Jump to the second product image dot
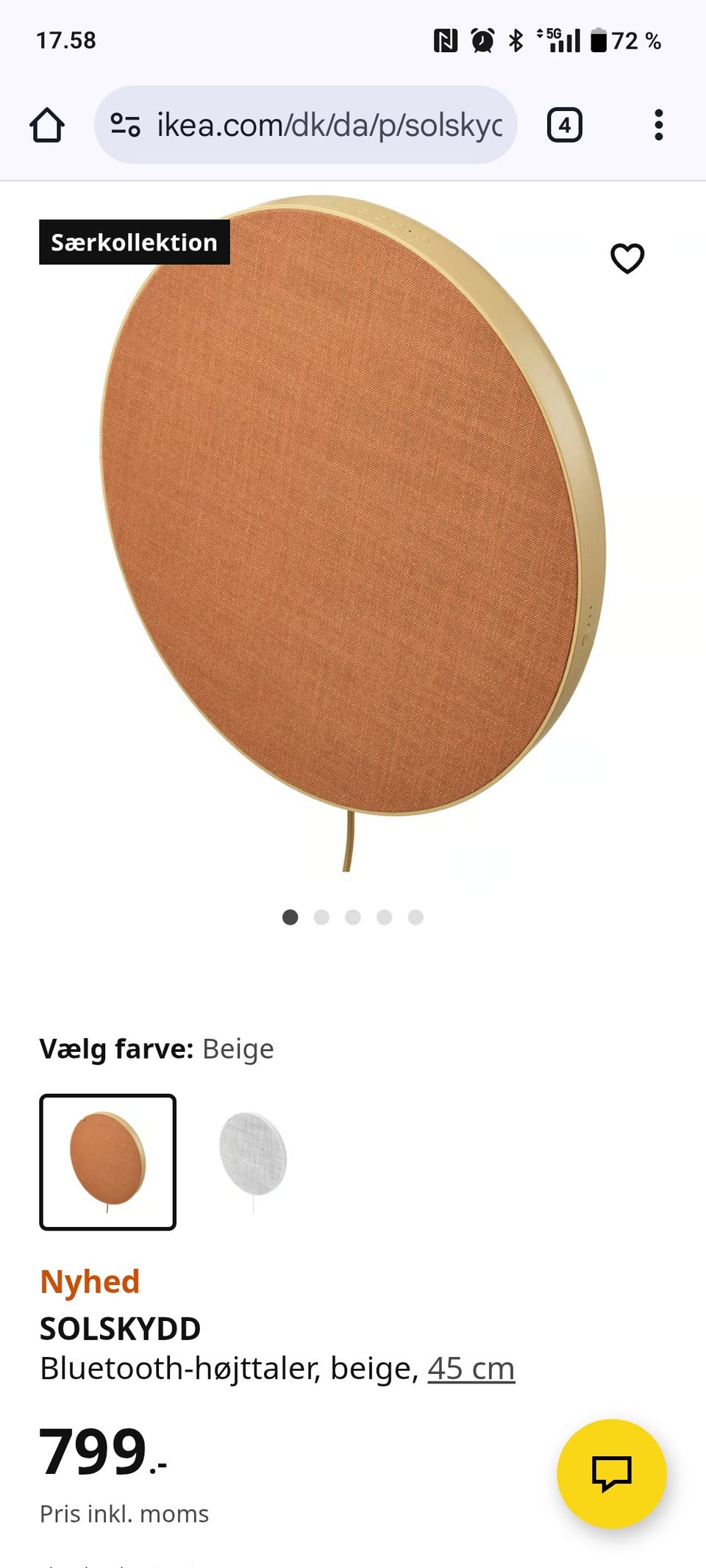The width and height of the screenshot is (706, 1568). 321,917
